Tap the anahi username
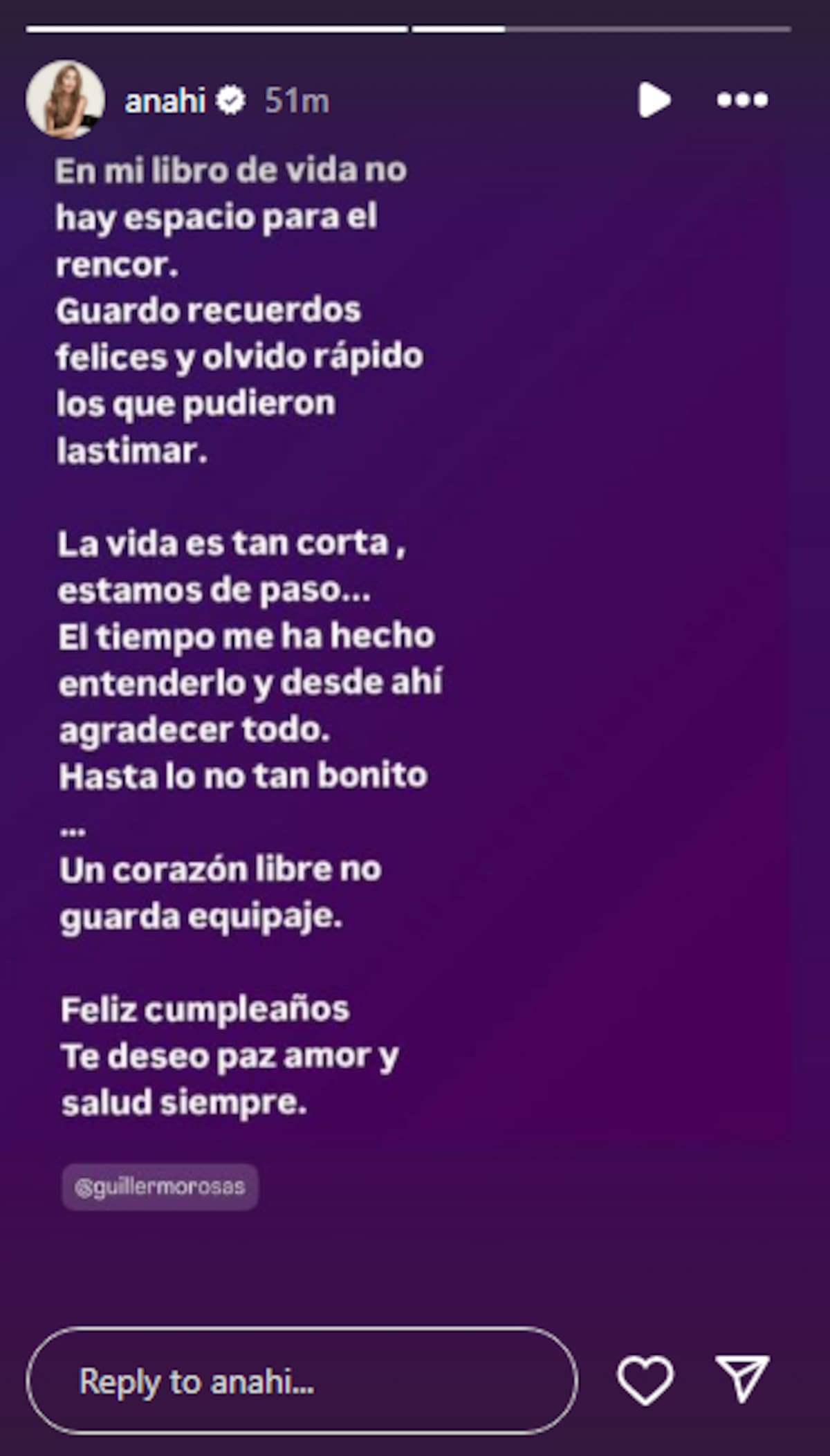The image size is (830, 1456). coord(165,101)
